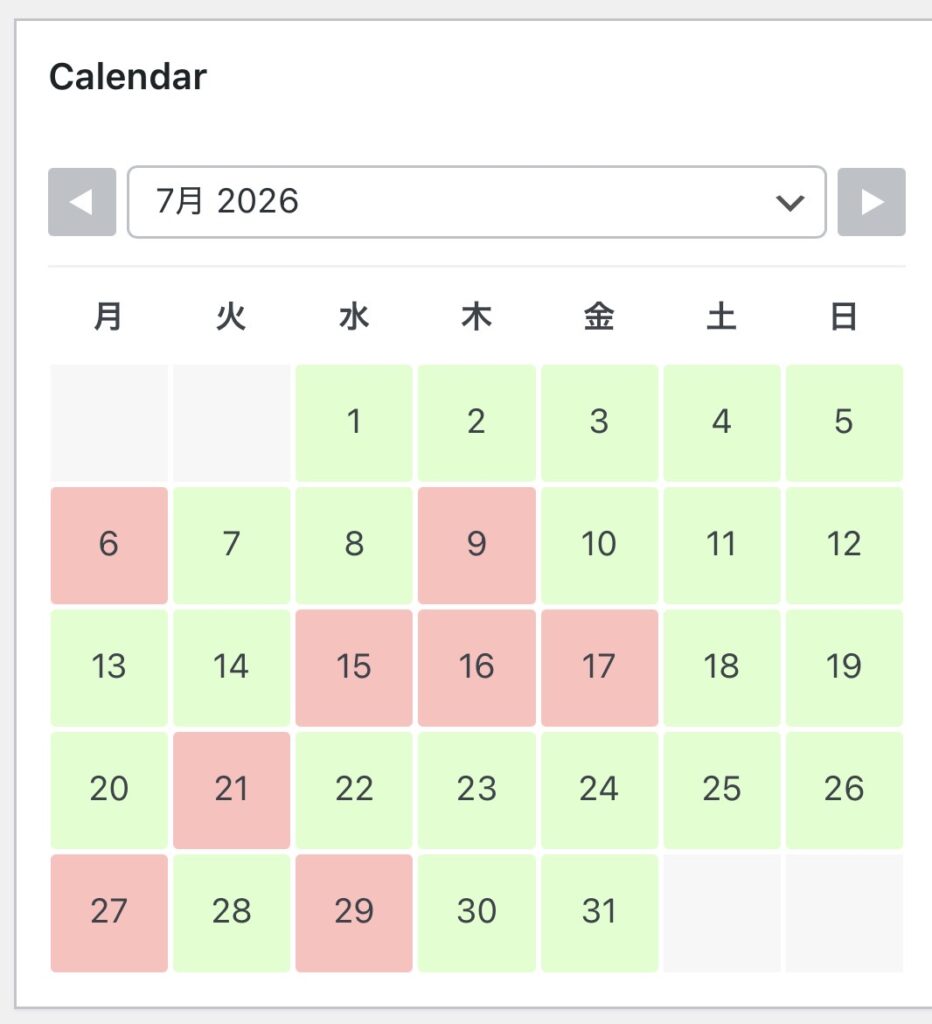The width and height of the screenshot is (932, 1024).
Task: Pick the 19th on the calendar
Action: coord(844,667)
